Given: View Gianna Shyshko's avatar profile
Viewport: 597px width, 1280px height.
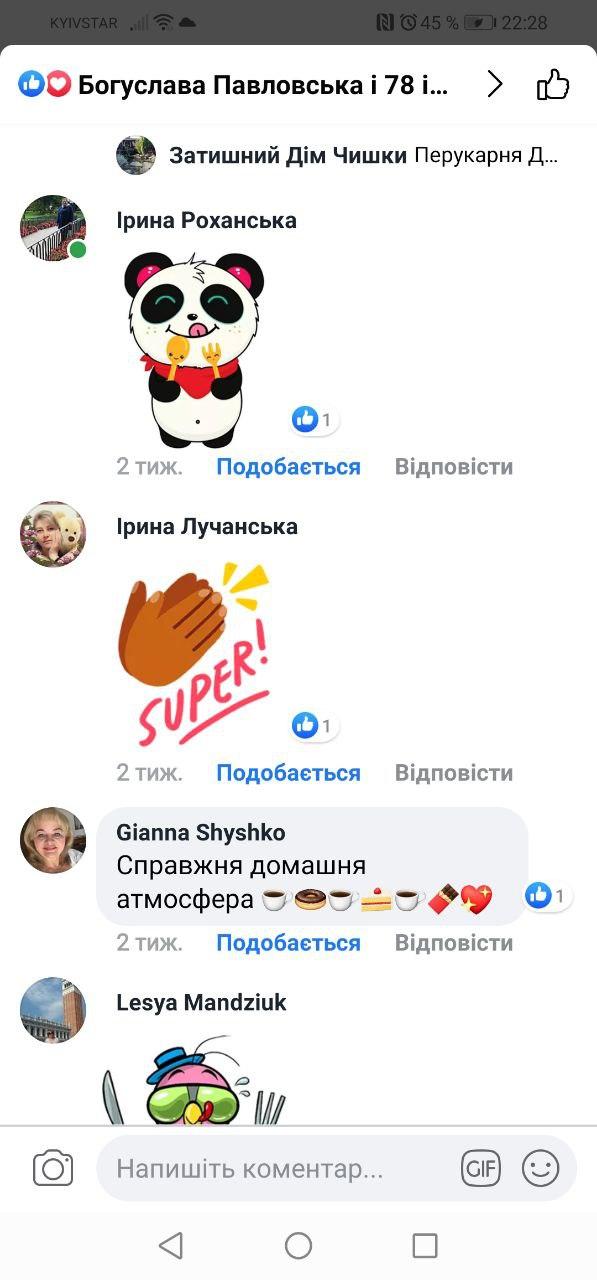Looking at the screenshot, I should [53, 840].
